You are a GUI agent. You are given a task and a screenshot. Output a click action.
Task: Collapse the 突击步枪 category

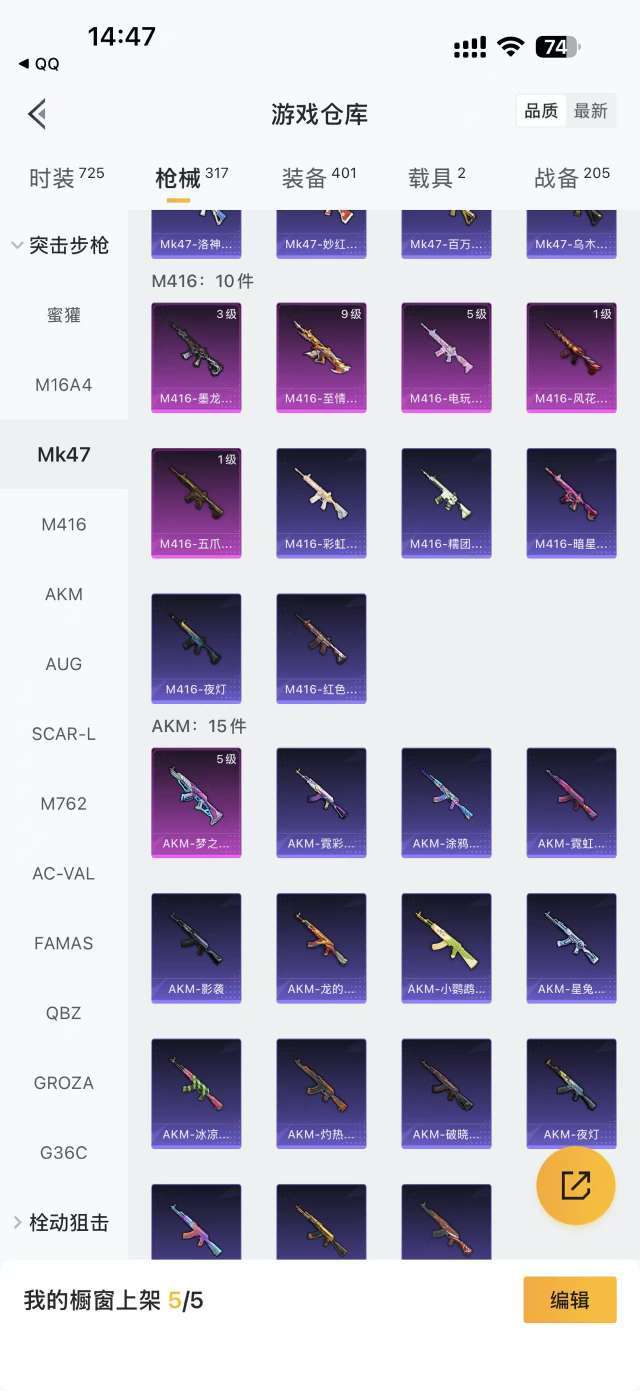[64, 245]
